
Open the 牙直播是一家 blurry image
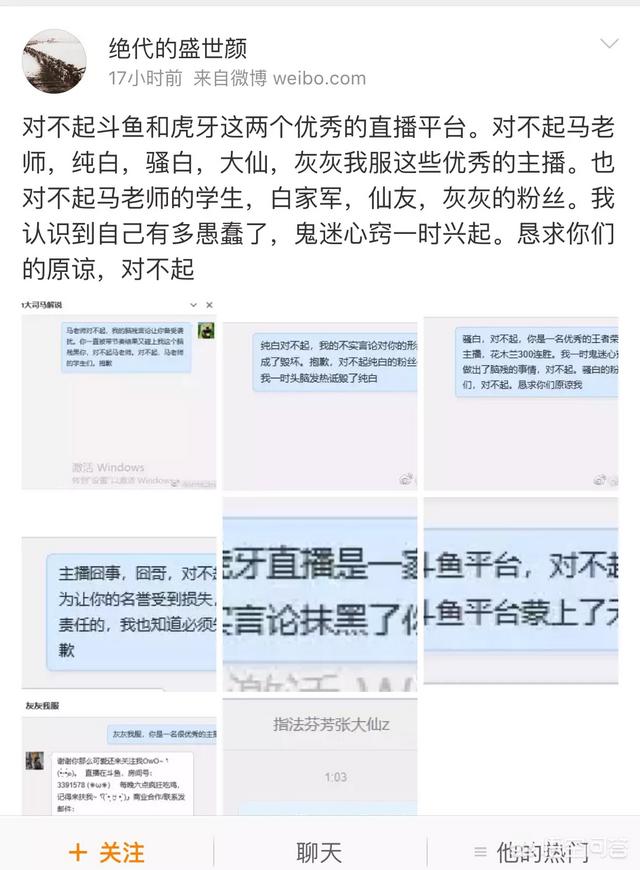click(319, 595)
